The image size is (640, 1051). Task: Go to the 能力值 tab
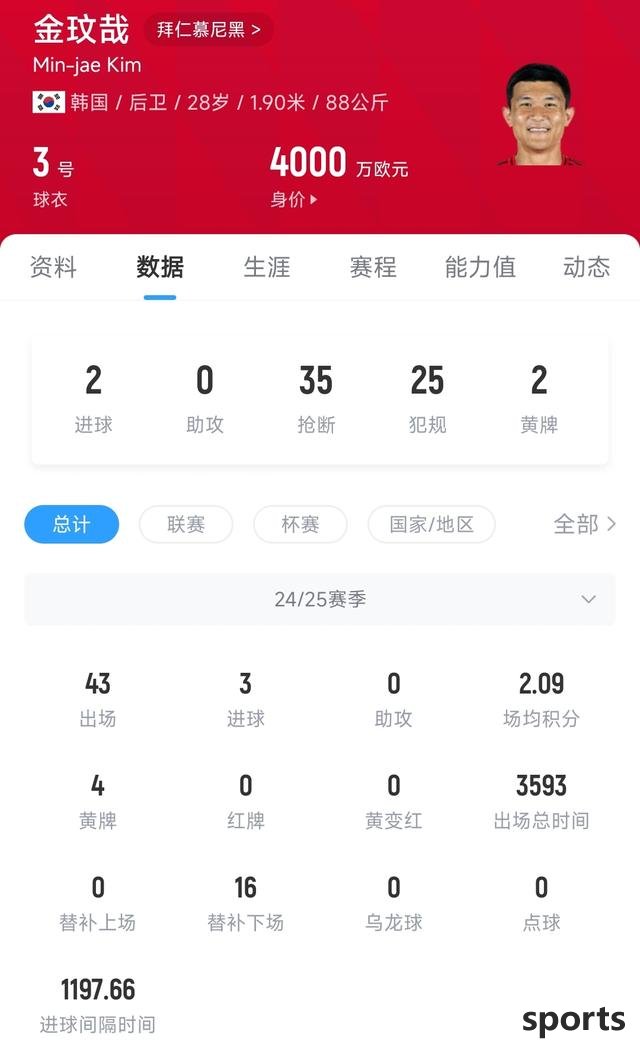481,267
